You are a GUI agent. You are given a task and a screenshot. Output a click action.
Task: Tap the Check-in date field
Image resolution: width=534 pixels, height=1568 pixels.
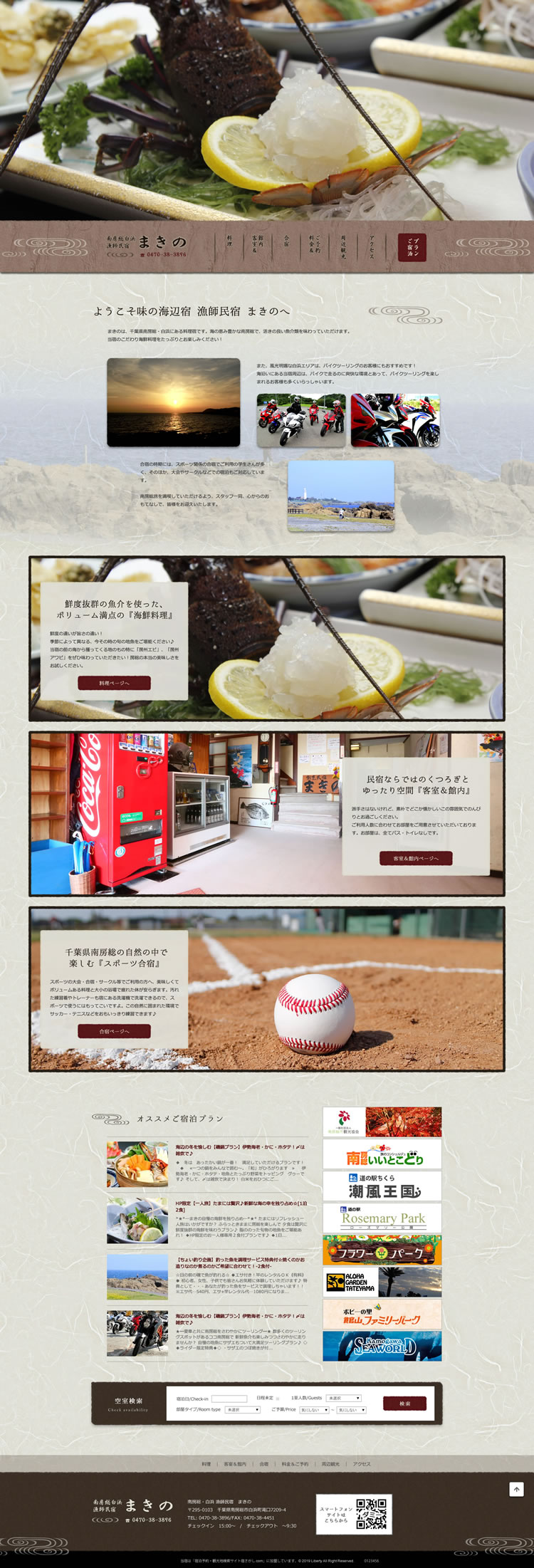[229, 1399]
